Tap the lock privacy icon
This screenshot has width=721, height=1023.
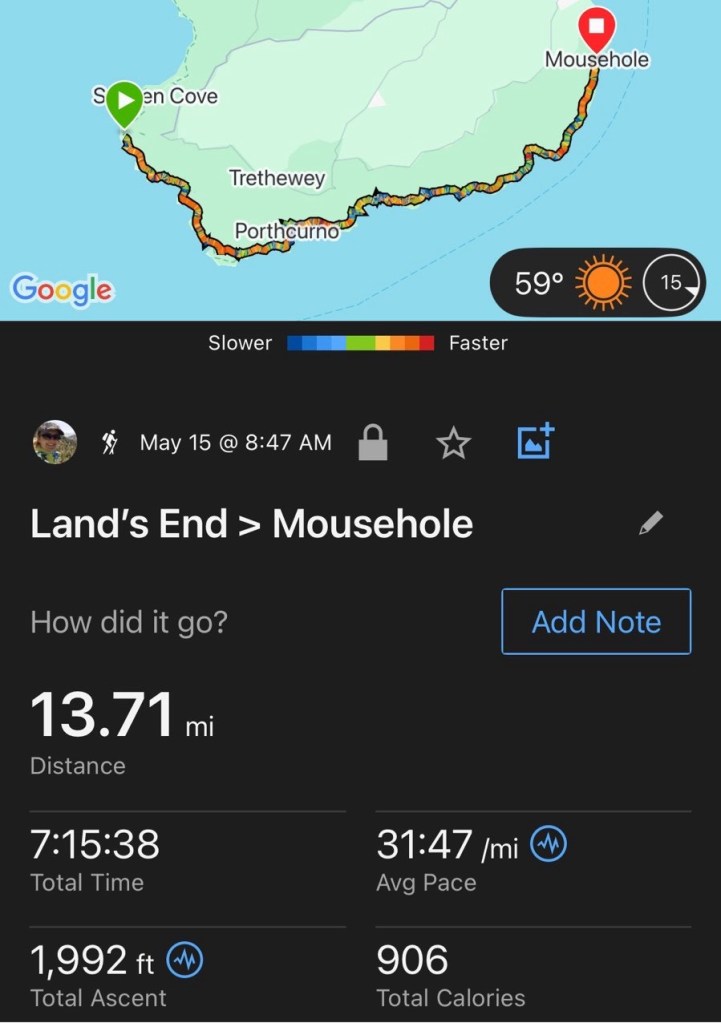(x=372, y=442)
